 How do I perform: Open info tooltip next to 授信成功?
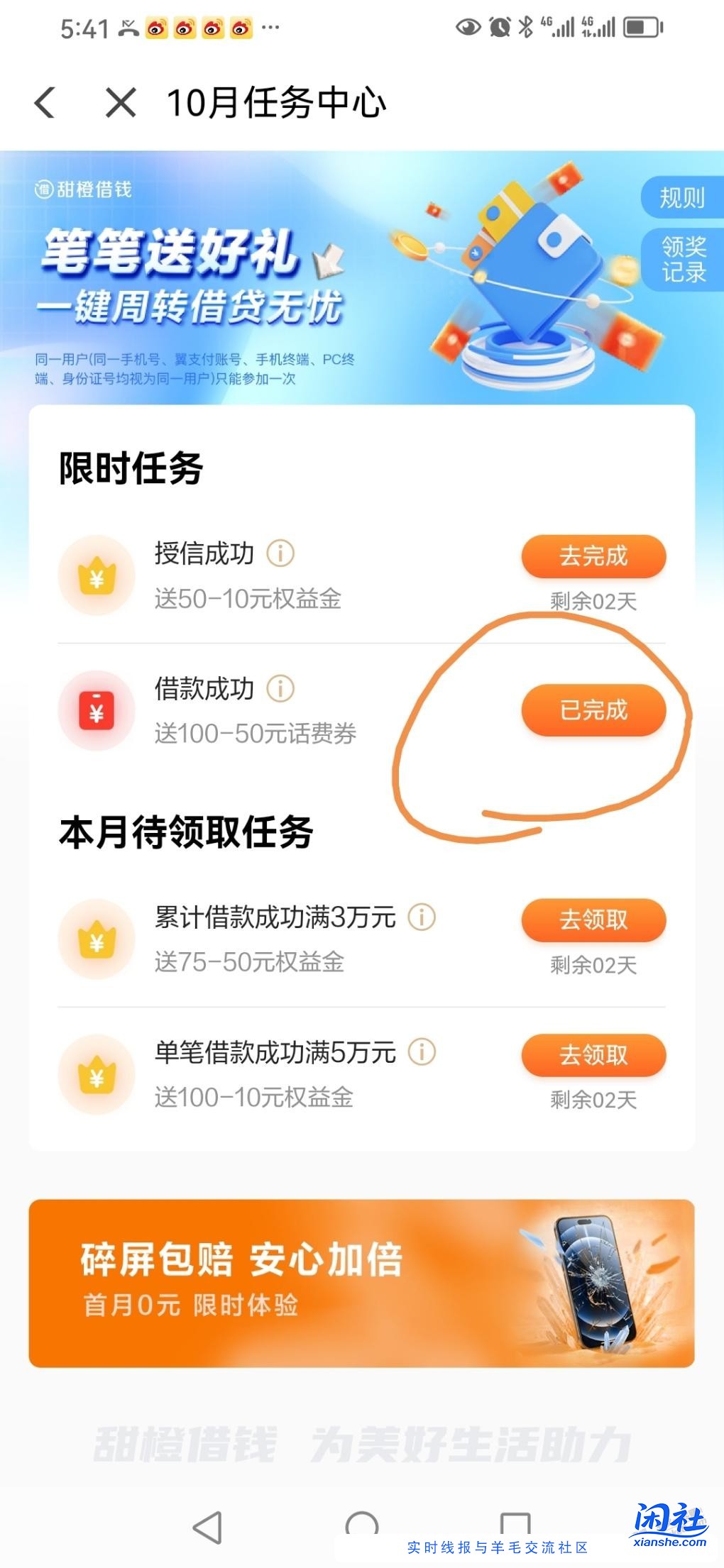(x=280, y=552)
